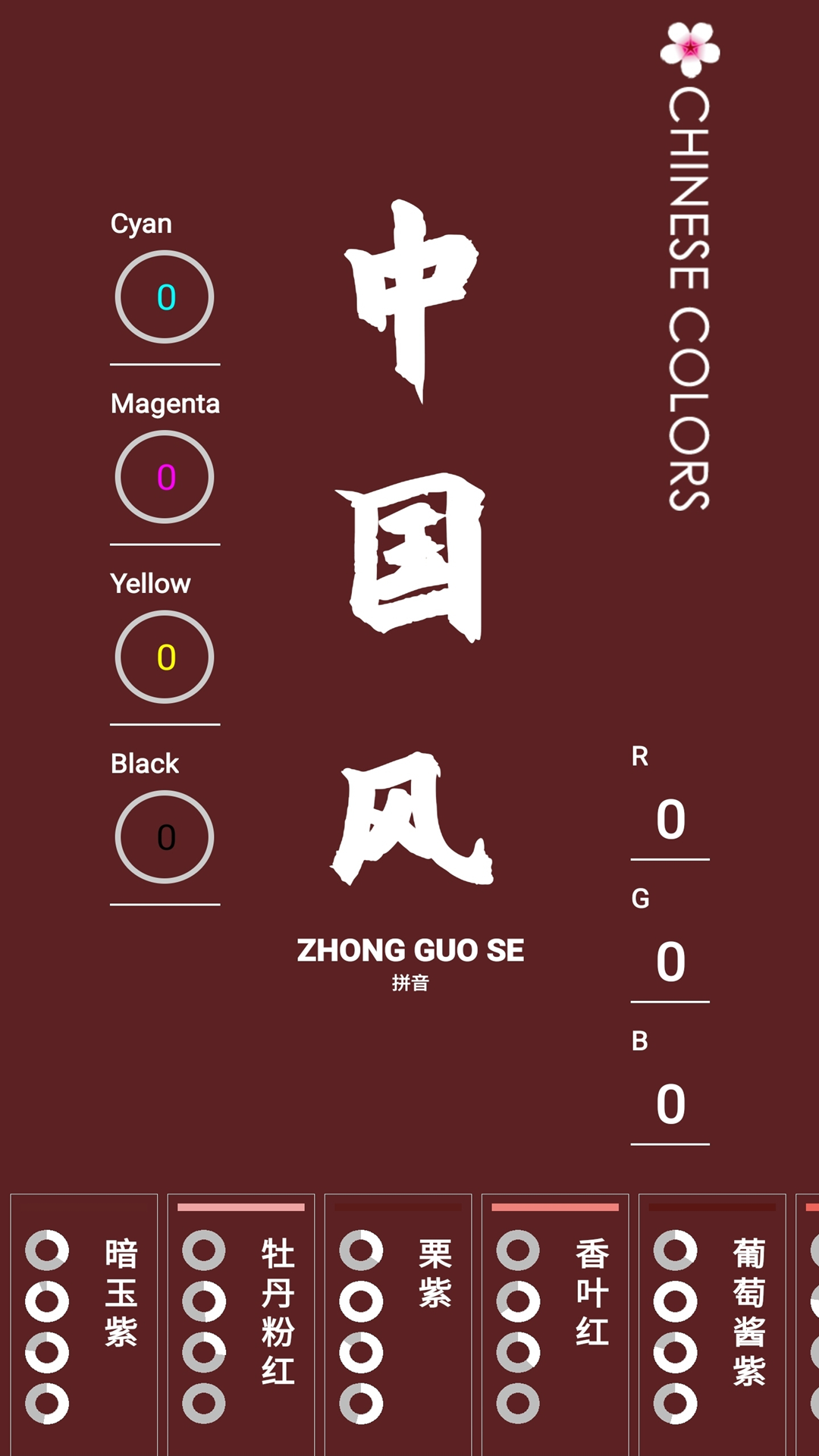
Task: Select the 暗玉紫 color card
Action: [83, 1323]
